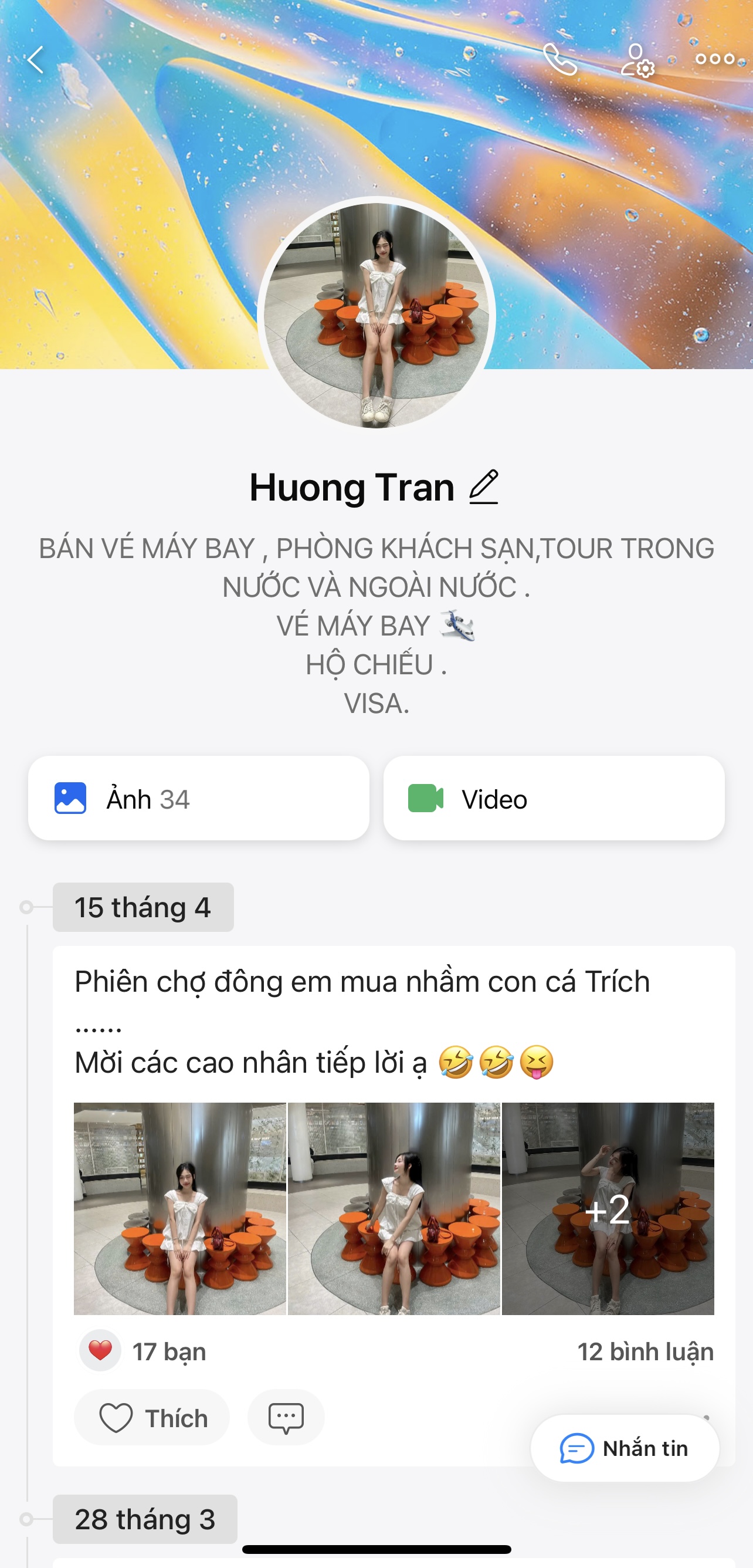Open the Video section
753x1568 pixels.
click(554, 799)
